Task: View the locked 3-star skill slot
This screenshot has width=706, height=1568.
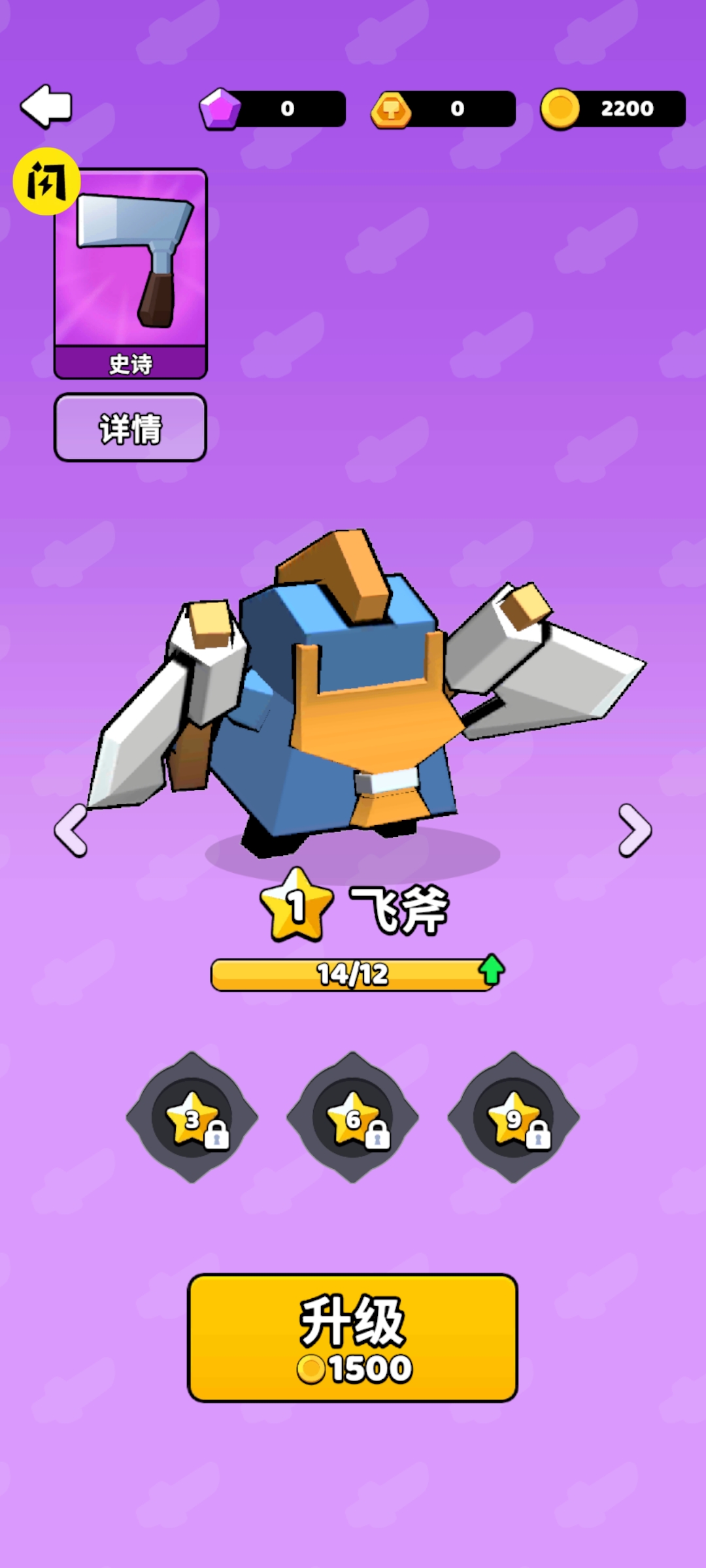Action: (x=192, y=1117)
